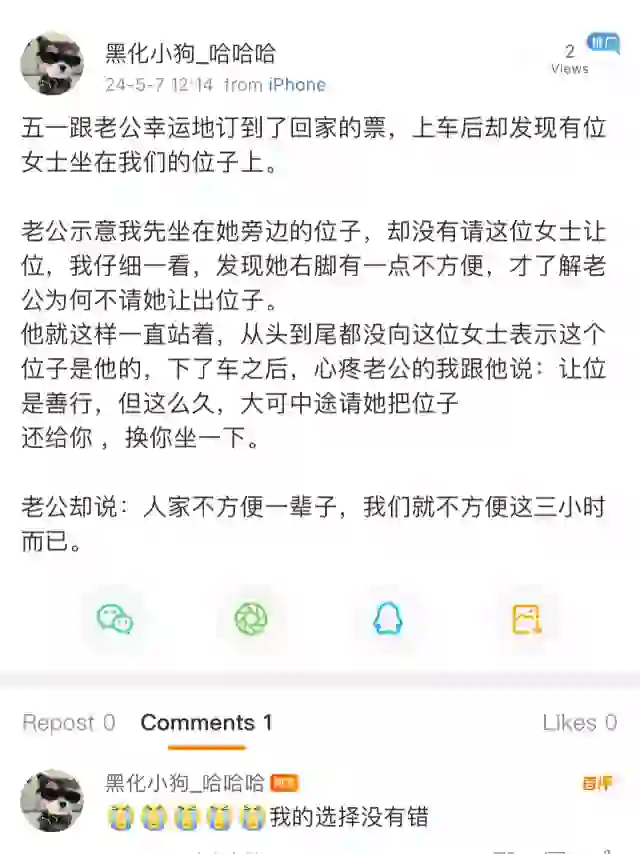Select the Comments tab

206,723
